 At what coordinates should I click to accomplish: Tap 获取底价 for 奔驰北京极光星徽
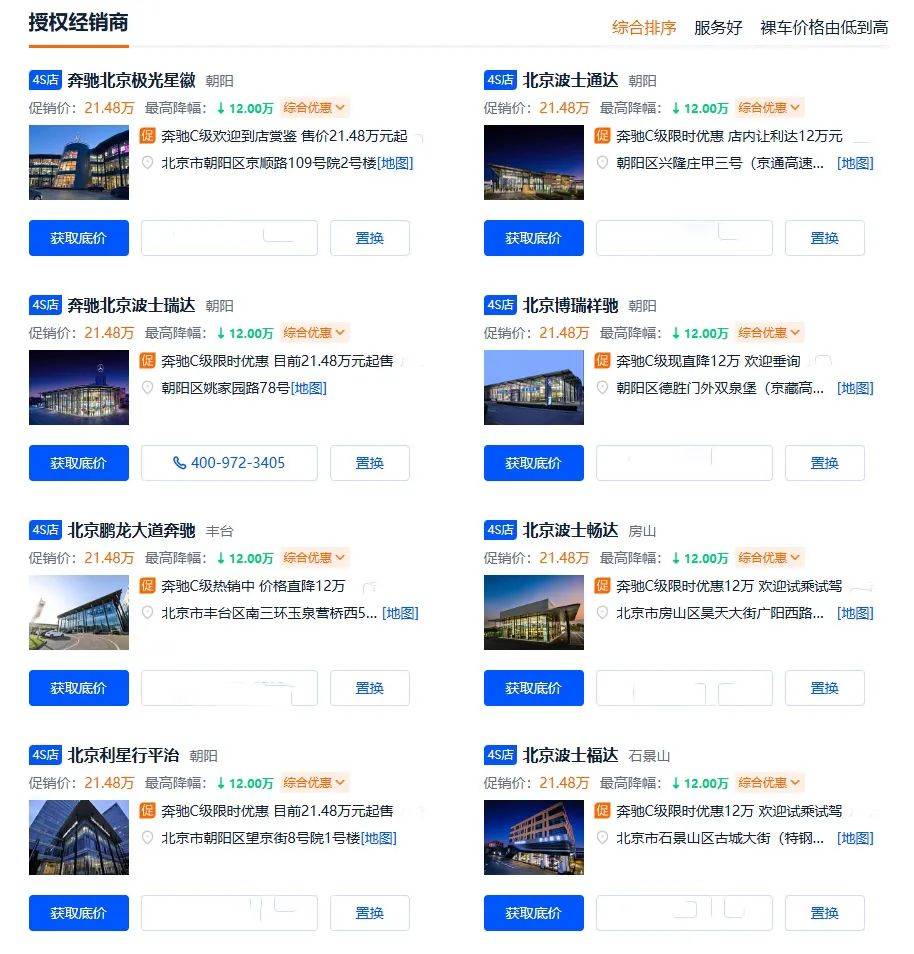click(x=79, y=238)
